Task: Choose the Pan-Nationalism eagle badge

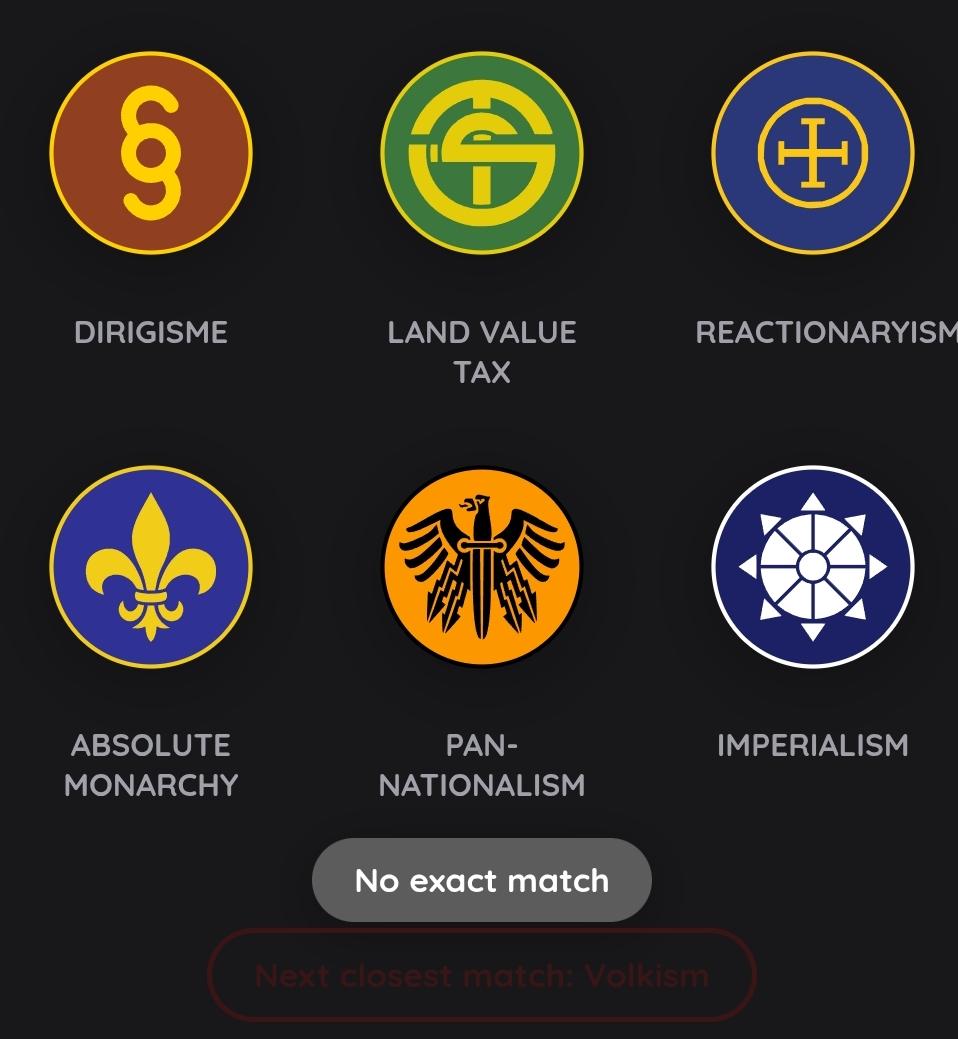Action: pos(481,566)
